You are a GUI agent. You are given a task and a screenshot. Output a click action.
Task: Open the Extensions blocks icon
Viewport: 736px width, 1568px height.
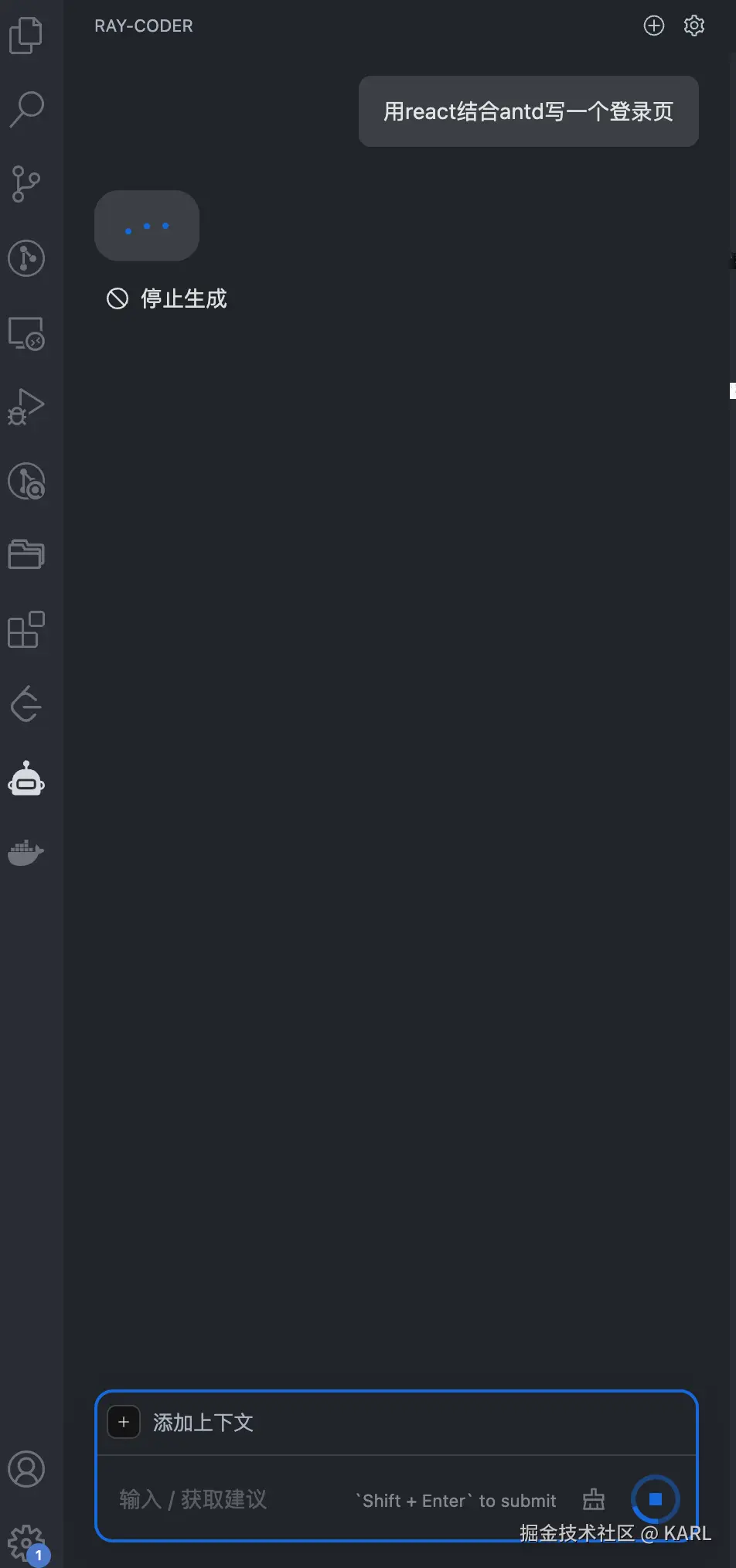[26, 629]
